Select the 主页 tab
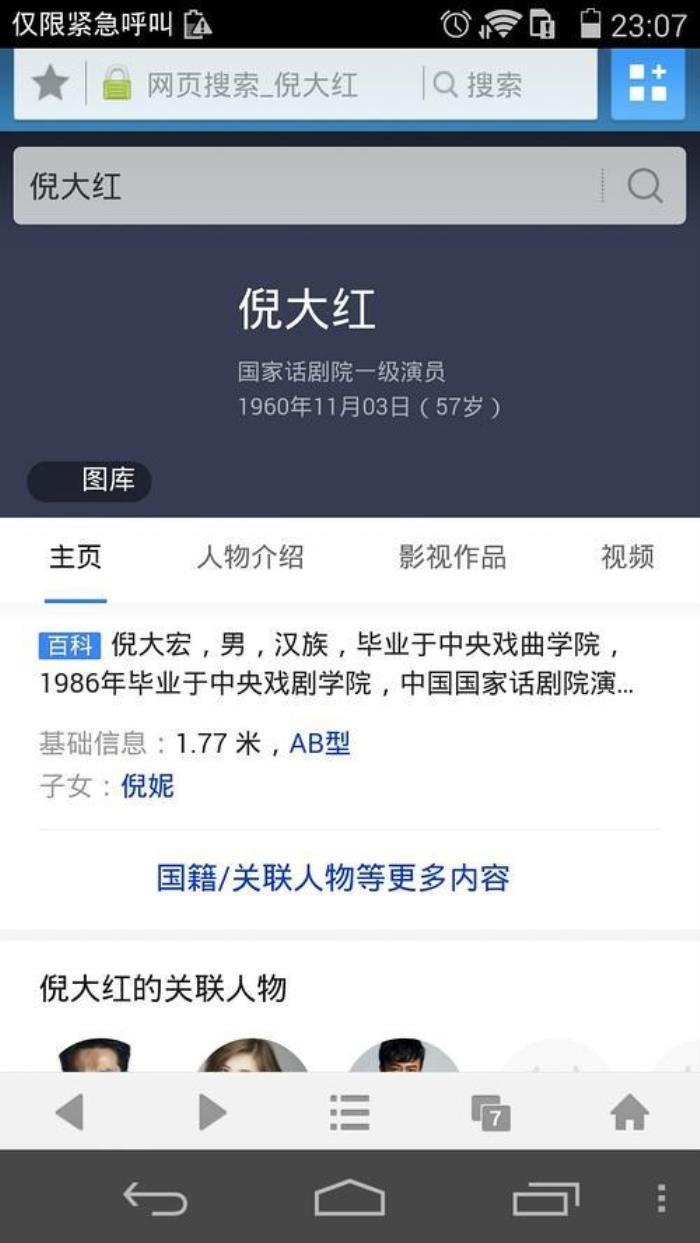 [75, 557]
